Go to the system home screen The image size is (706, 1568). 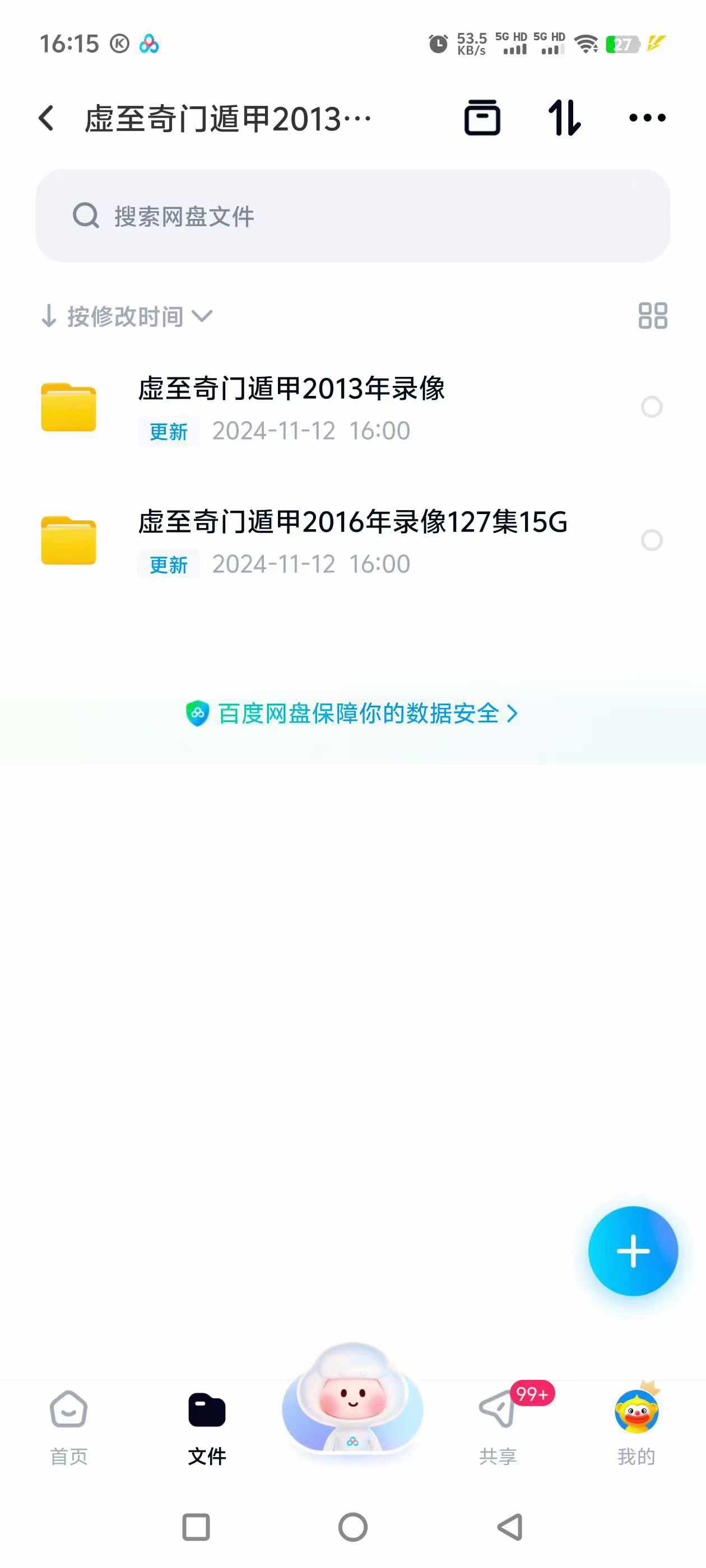pos(352,1527)
